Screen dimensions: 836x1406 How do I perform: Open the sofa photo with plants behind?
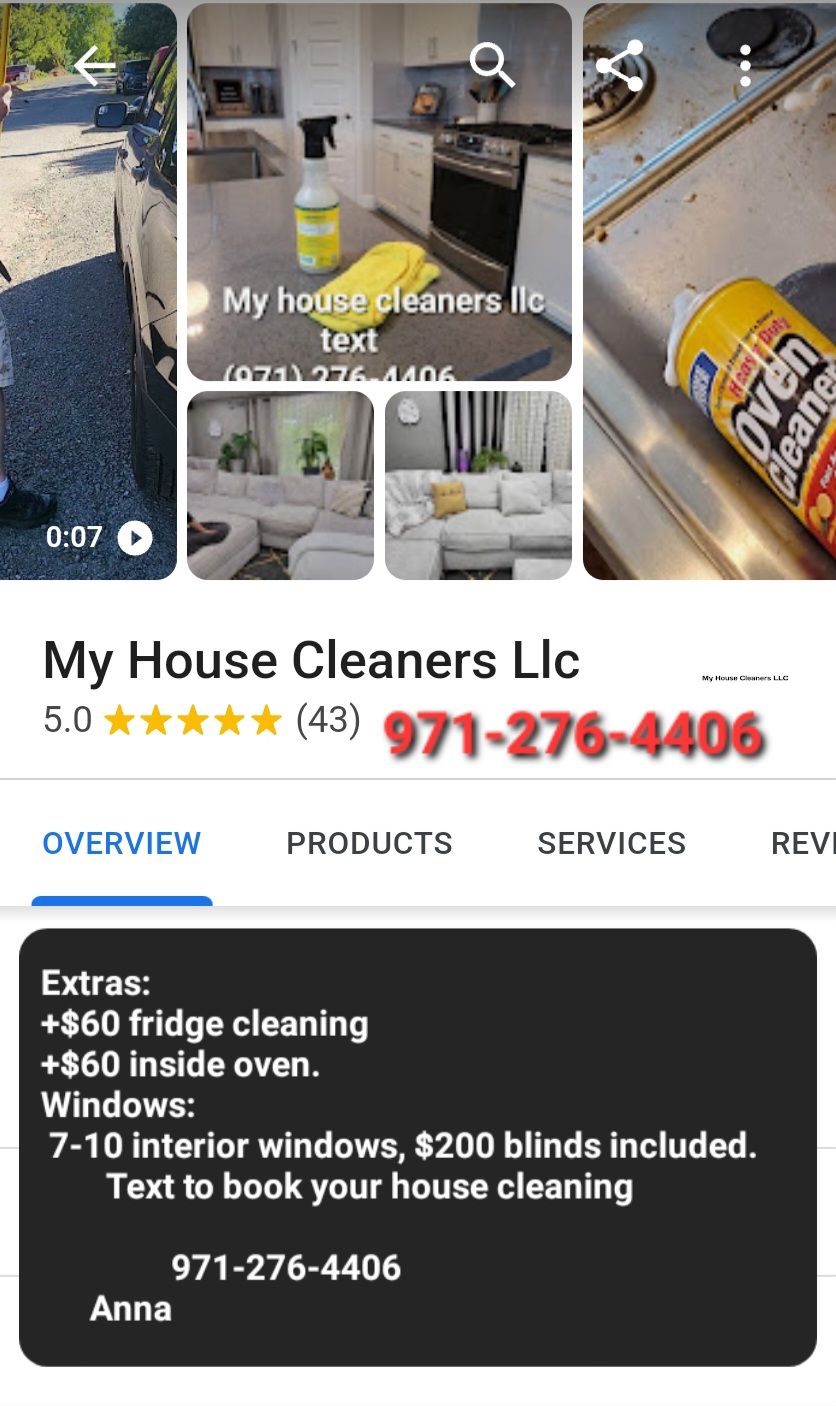click(280, 485)
